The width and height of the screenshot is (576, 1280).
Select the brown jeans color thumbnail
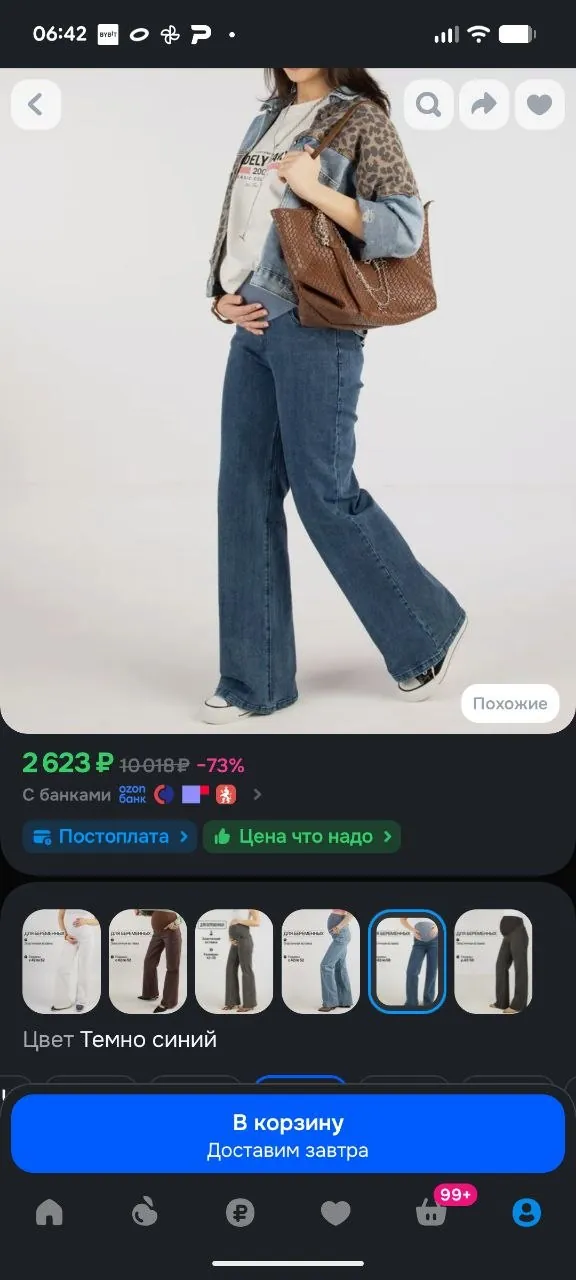148,961
